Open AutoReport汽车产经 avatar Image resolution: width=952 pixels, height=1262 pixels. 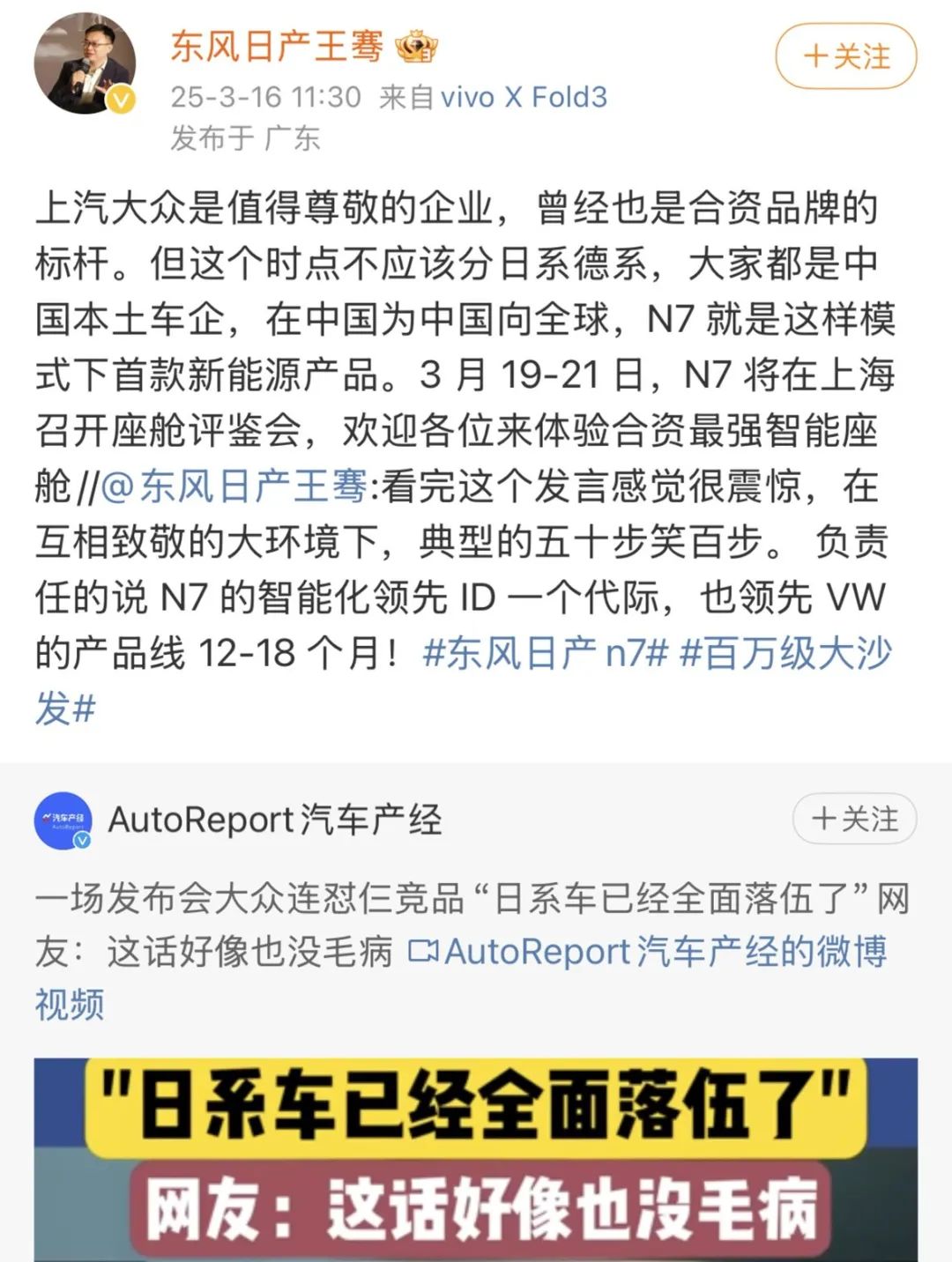[63, 820]
